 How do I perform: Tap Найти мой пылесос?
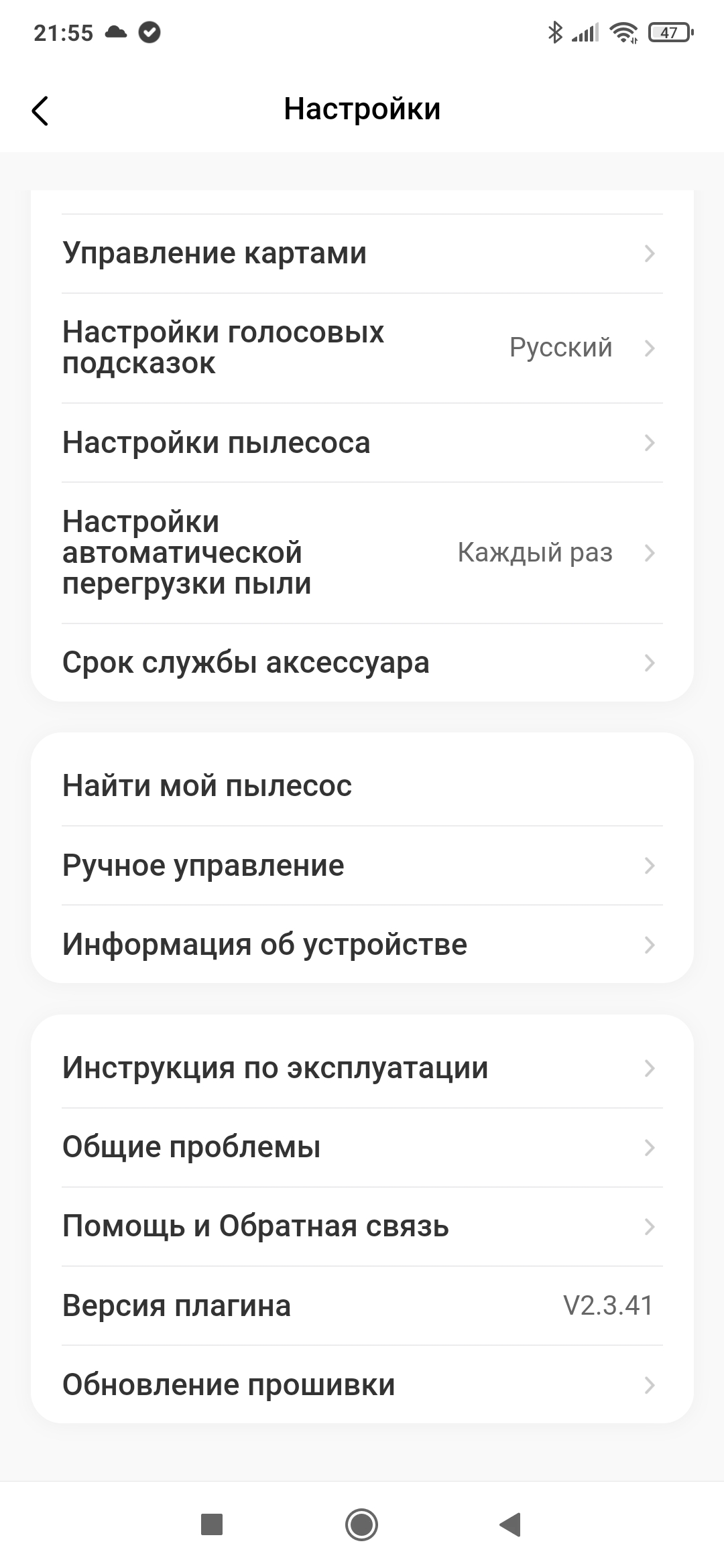[x=362, y=786]
